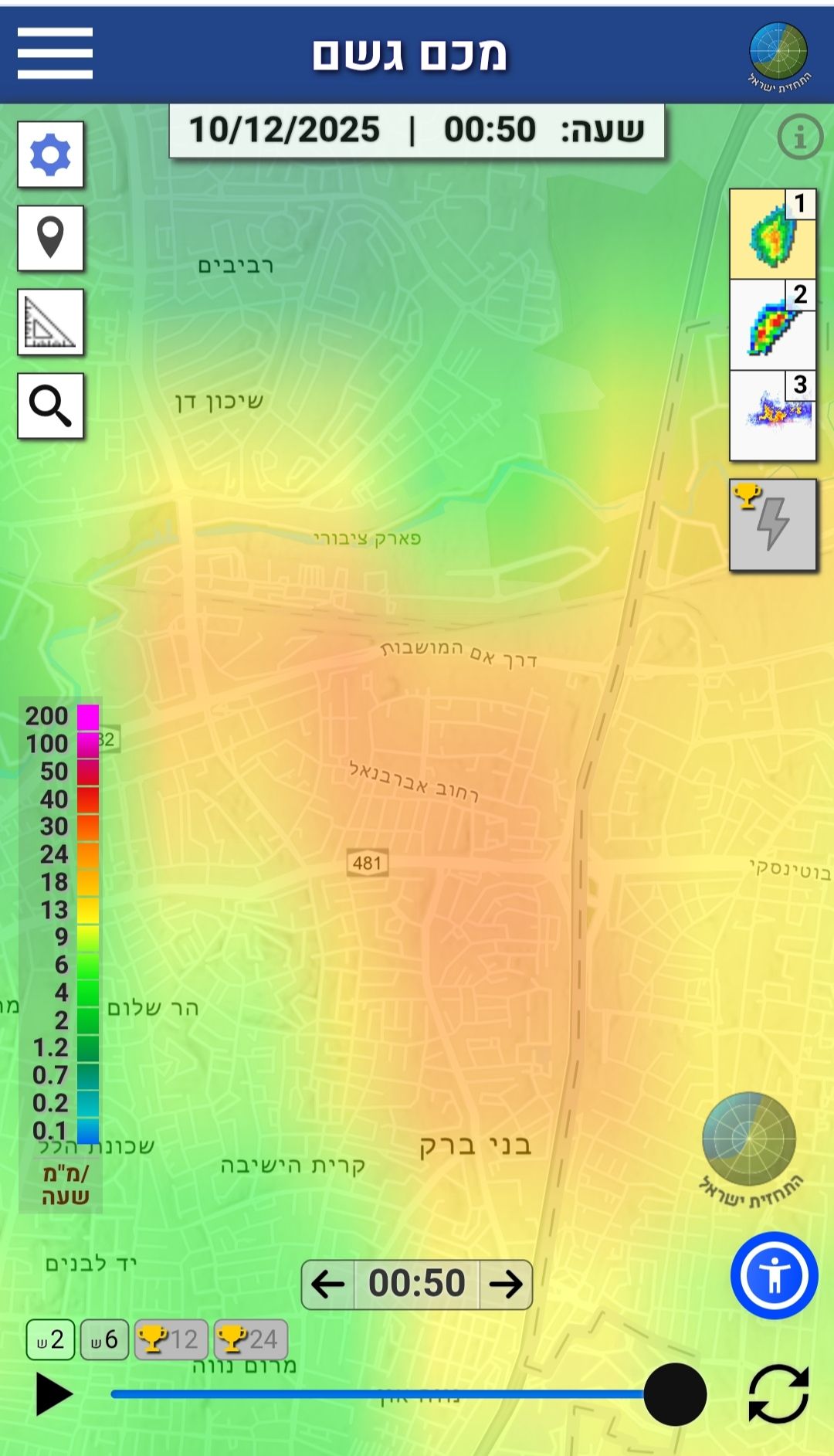The height and width of the screenshot is (1456, 834).
Task: Open the accessibility button
Action: (774, 1275)
